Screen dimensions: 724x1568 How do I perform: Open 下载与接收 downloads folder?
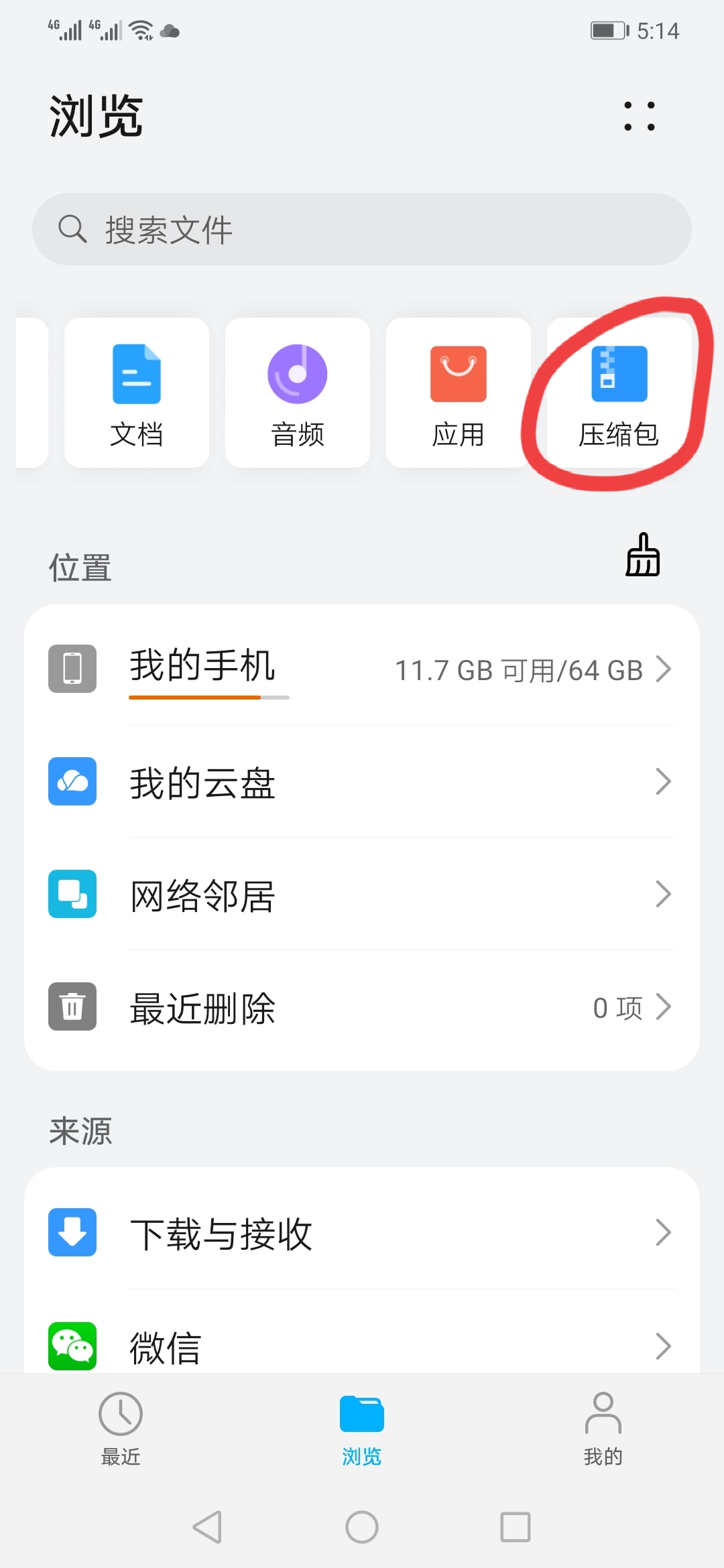click(x=362, y=1233)
